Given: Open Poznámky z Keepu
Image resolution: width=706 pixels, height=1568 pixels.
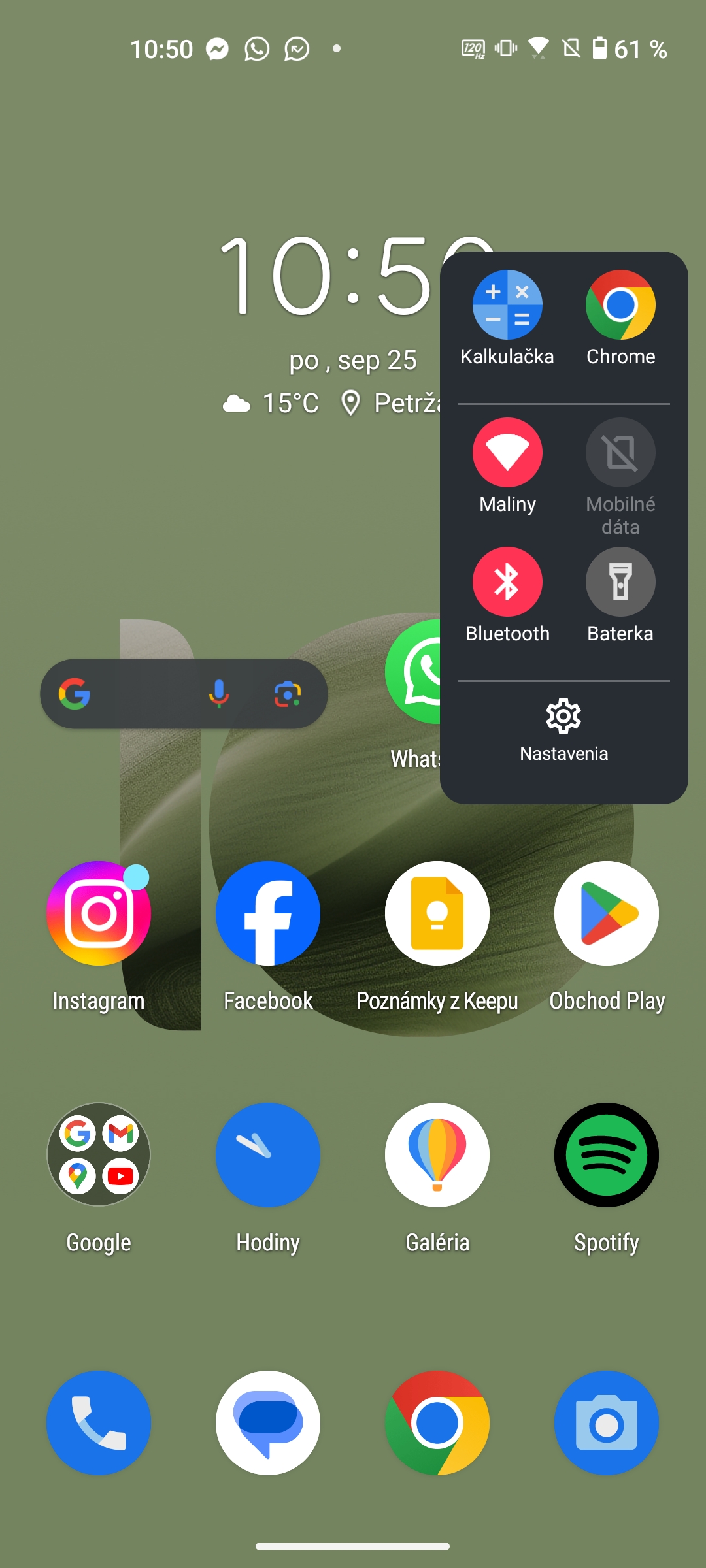Looking at the screenshot, I should click(x=437, y=913).
